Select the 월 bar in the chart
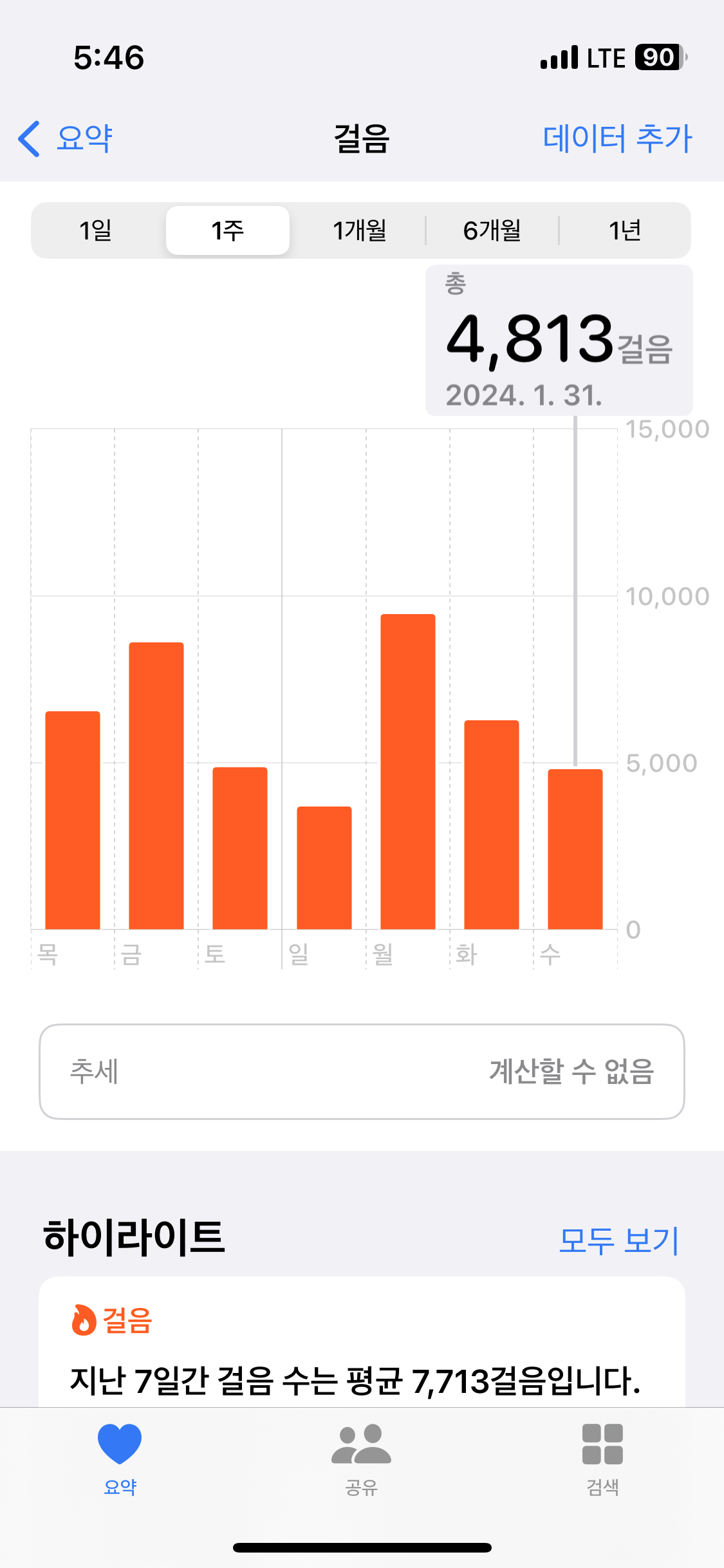The image size is (724, 1568). 408,772
